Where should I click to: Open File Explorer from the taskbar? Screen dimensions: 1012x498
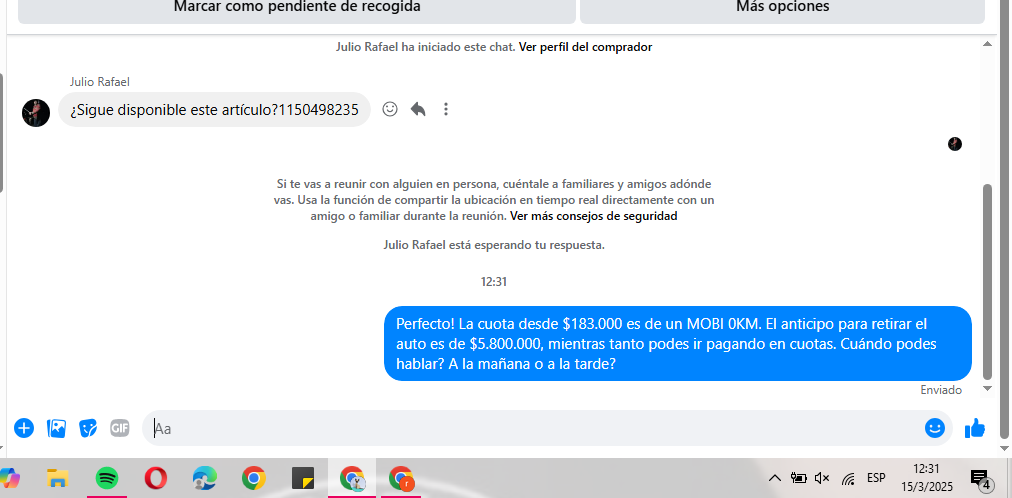[x=58, y=479]
